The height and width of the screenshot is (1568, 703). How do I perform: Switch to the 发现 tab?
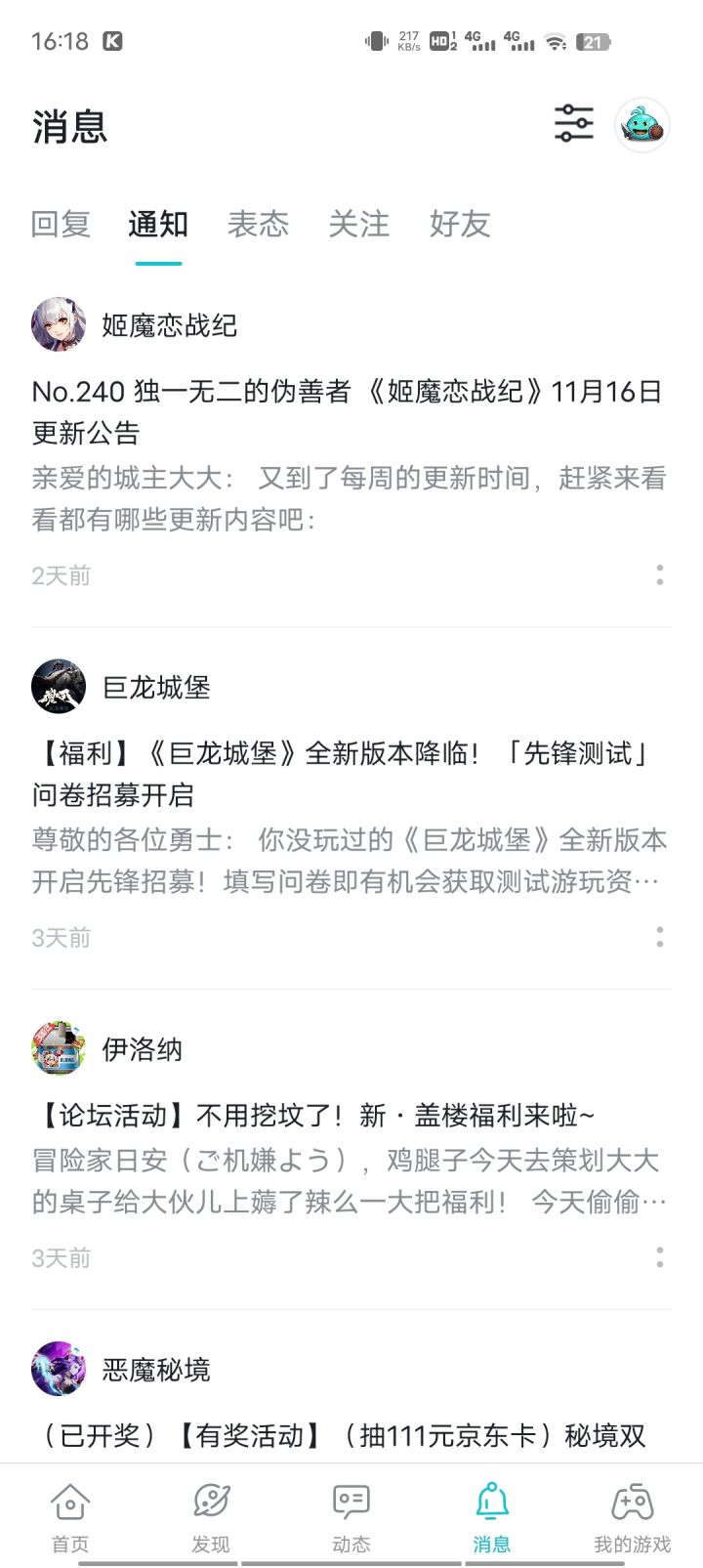211,1516
